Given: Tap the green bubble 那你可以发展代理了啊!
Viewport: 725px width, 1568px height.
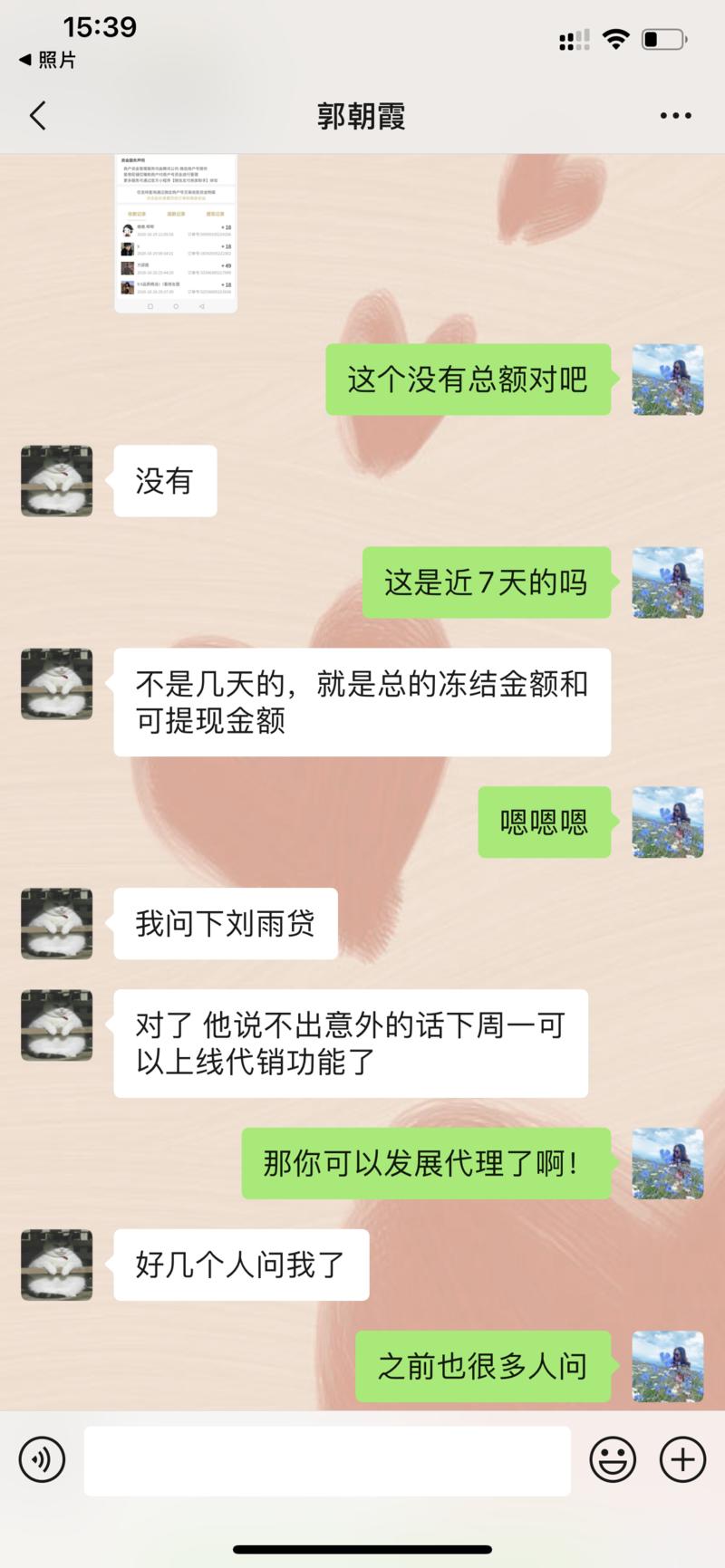Looking at the screenshot, I should point(425,1164).
